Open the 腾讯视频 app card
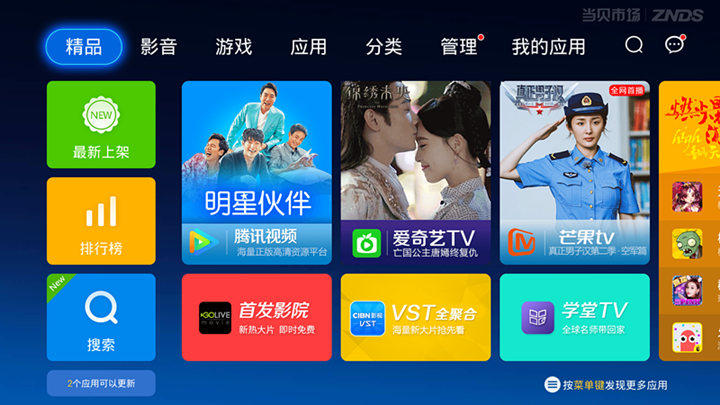 [x=257, y=173]
